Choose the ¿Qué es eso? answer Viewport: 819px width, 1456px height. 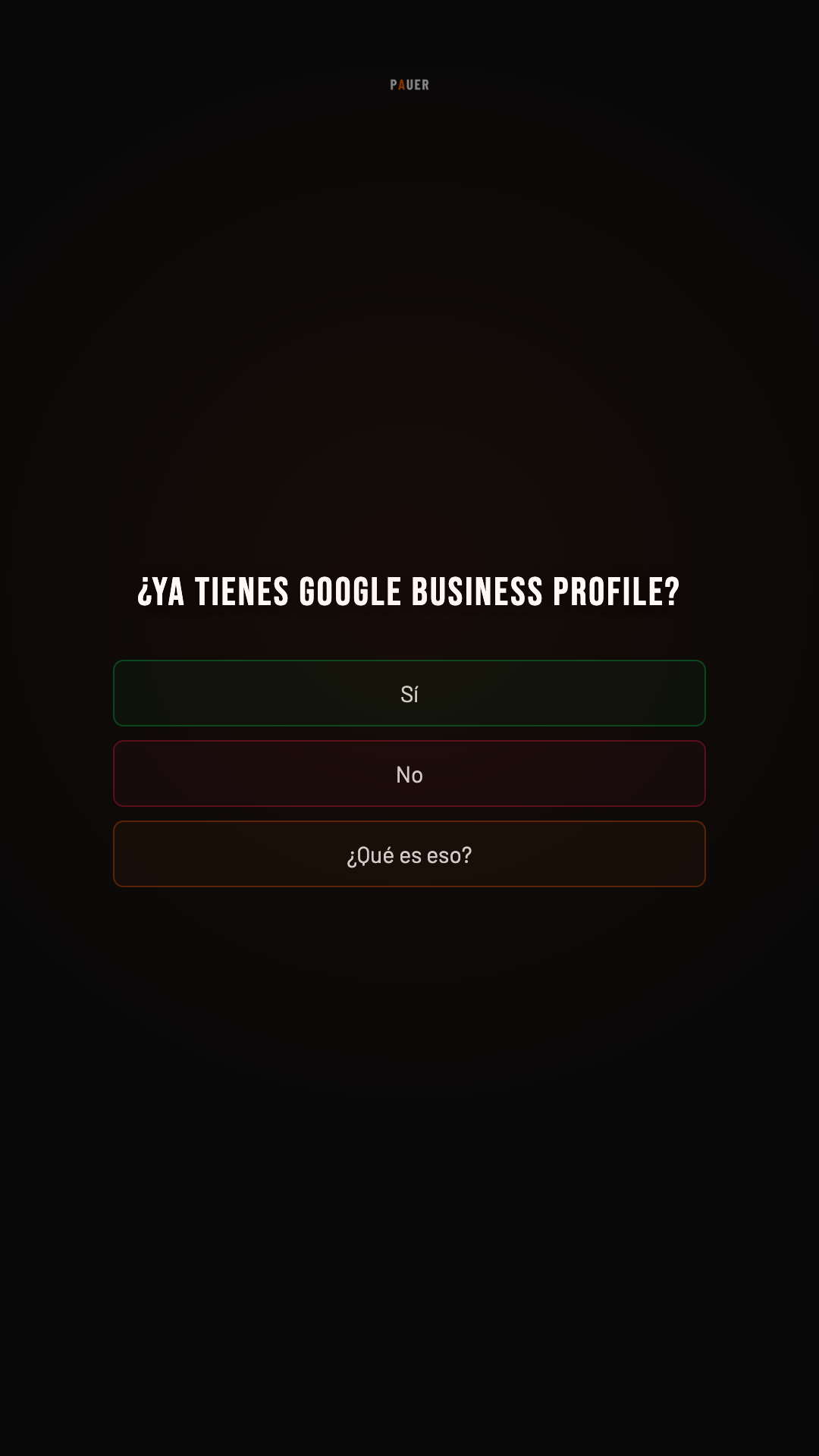409,854
